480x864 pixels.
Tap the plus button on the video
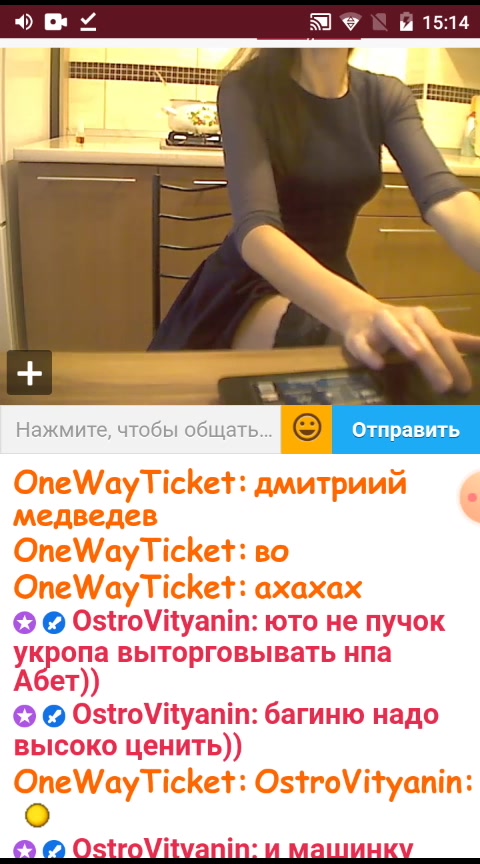(29, 373)
